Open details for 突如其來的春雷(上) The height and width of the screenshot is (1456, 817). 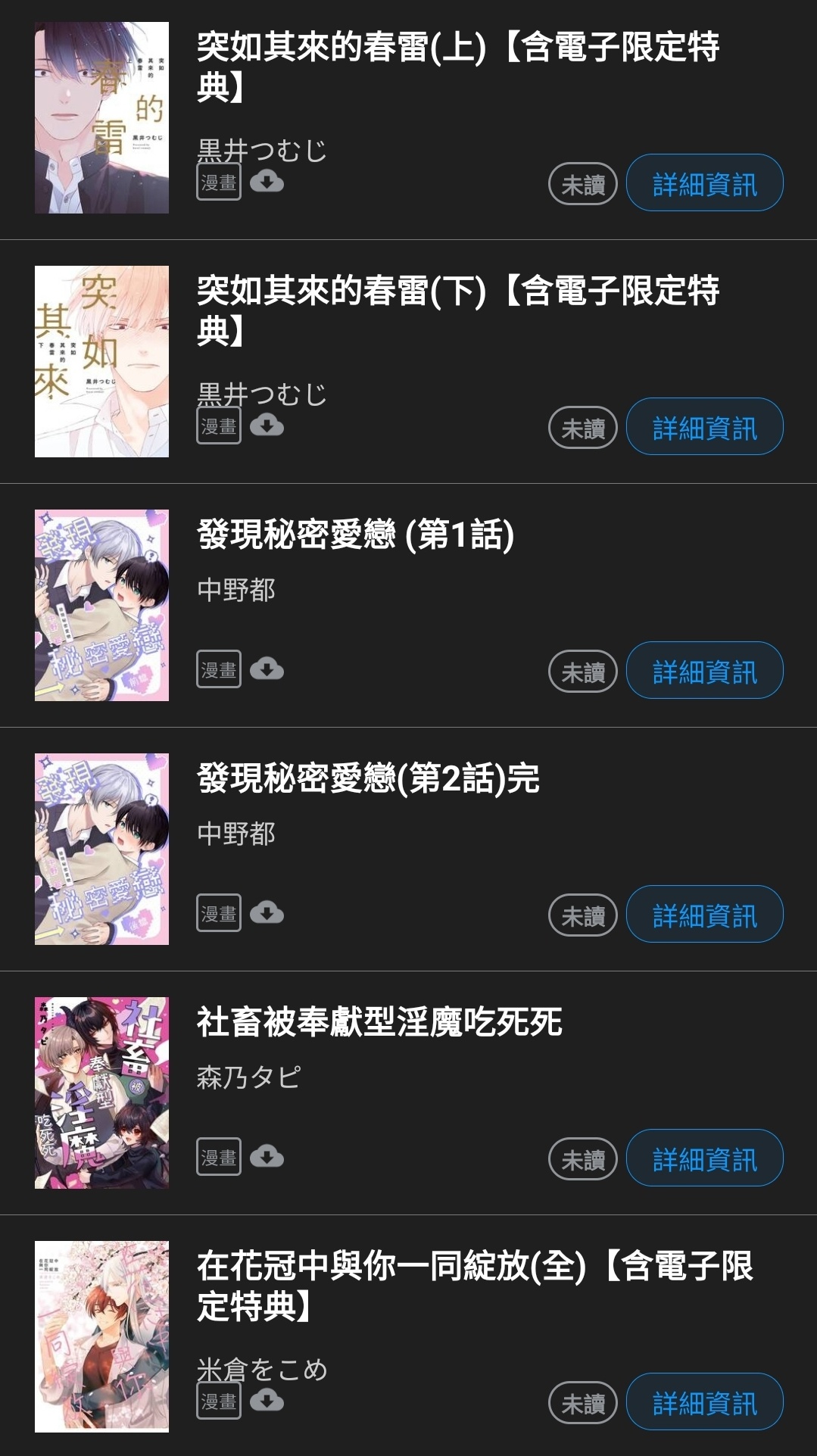click(x=704, y=183)
